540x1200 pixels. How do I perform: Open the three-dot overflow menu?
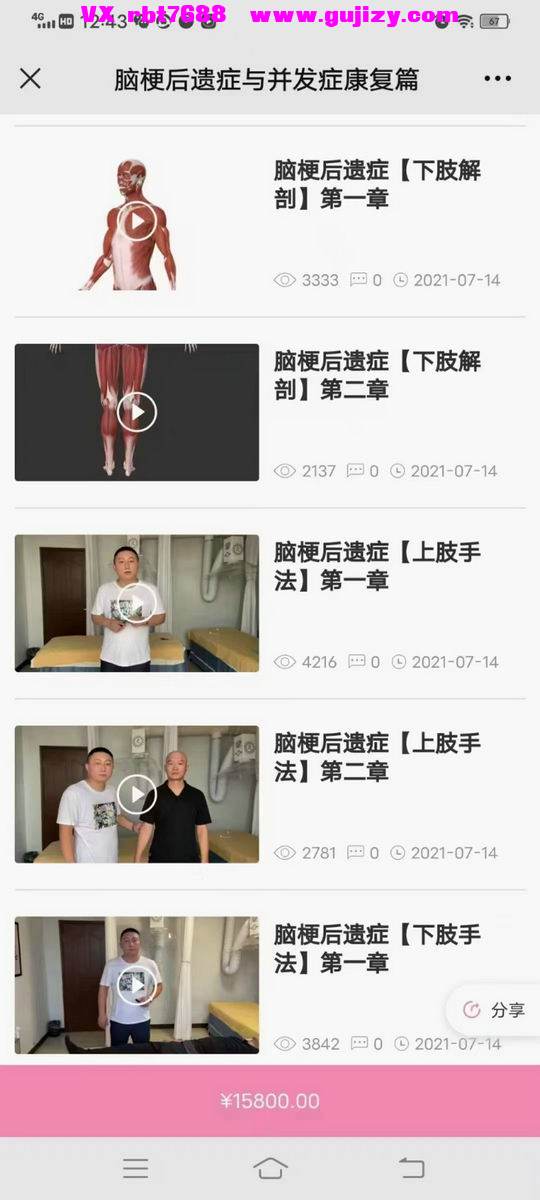(497, 79)
